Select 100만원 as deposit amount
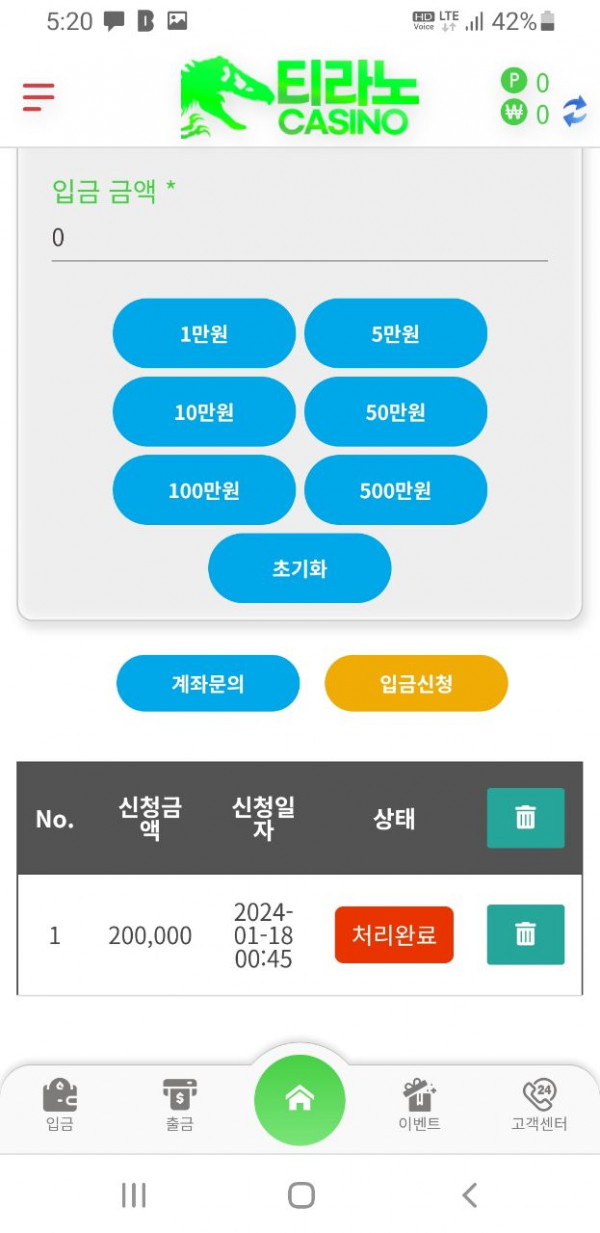 click(x=204, y=490)
